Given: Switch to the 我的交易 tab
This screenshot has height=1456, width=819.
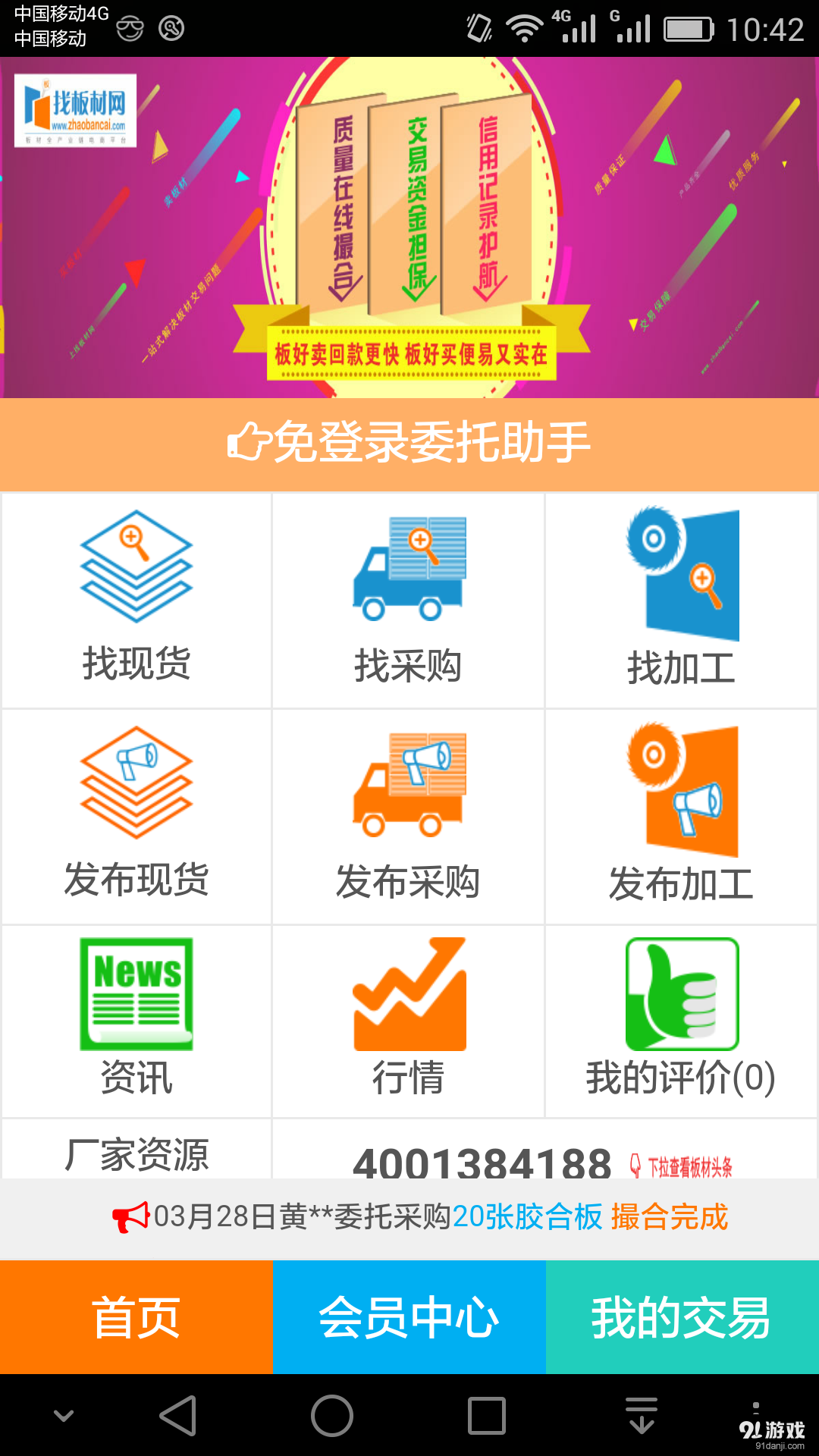Looking at the screenshot, I should [x=681, y=1316].
